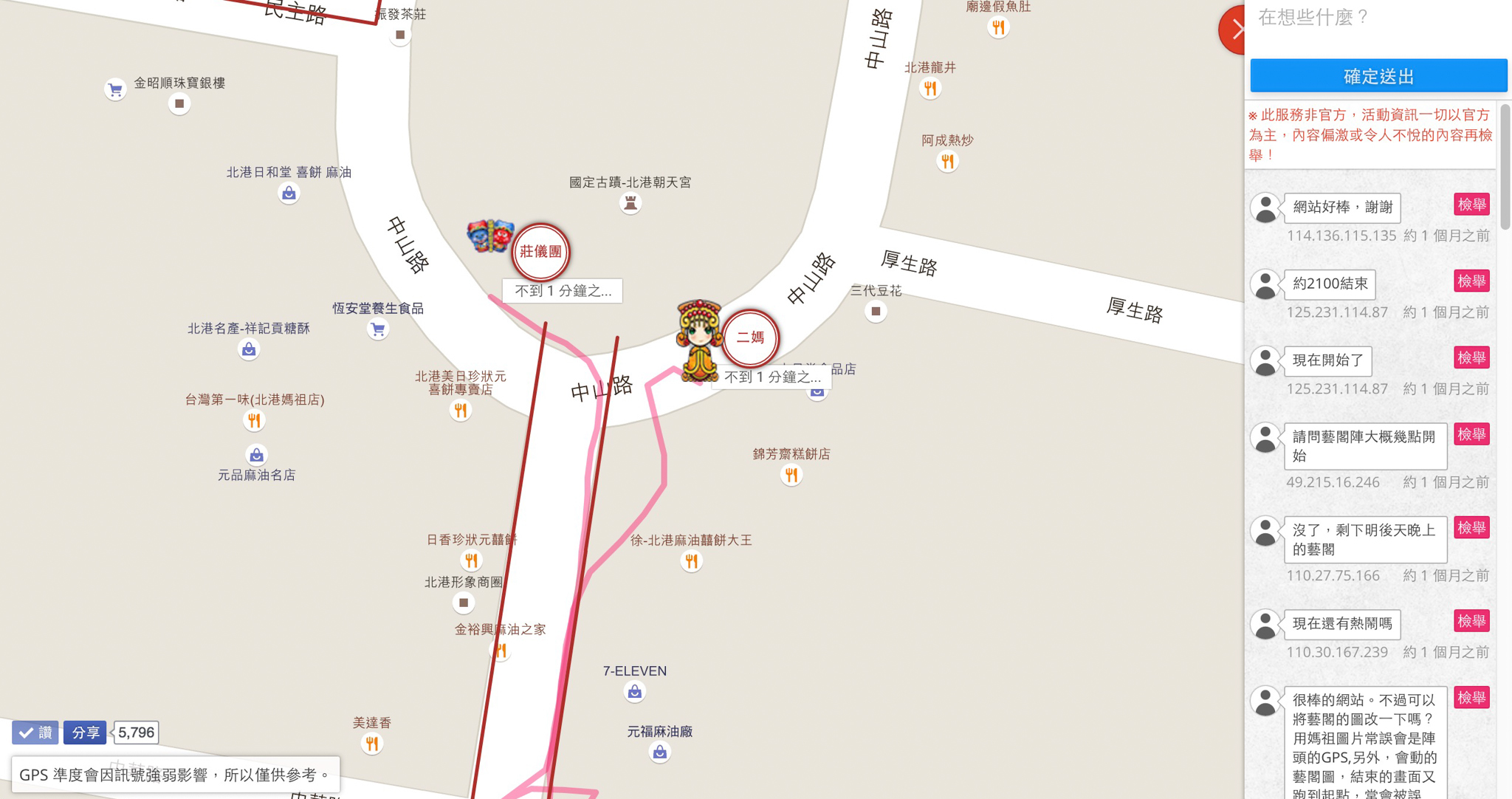
Task: Report the comment starting 很棒的網站
Action: (1471, 698)
